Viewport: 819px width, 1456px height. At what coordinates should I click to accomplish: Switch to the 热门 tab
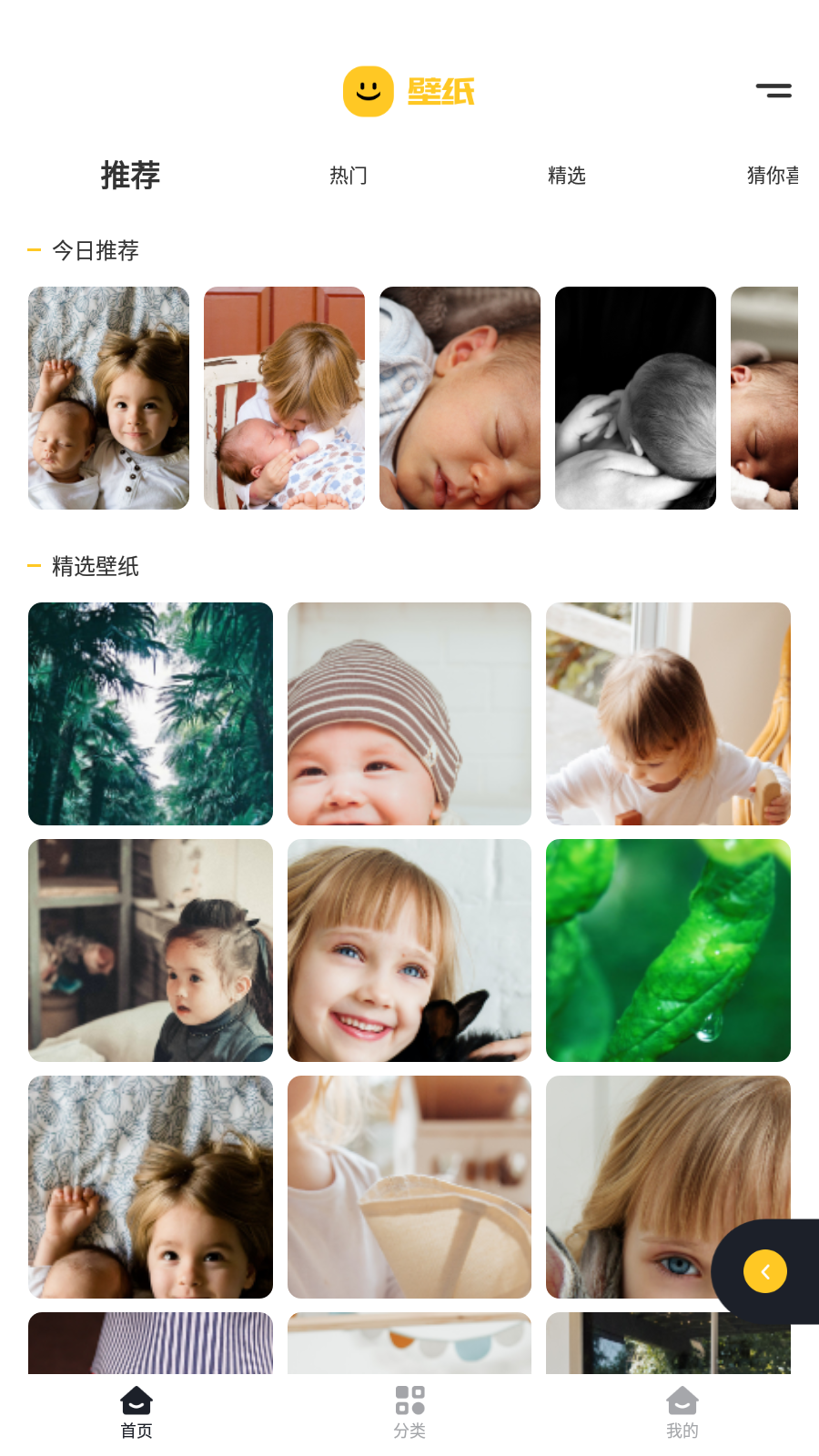coord(349,176)
